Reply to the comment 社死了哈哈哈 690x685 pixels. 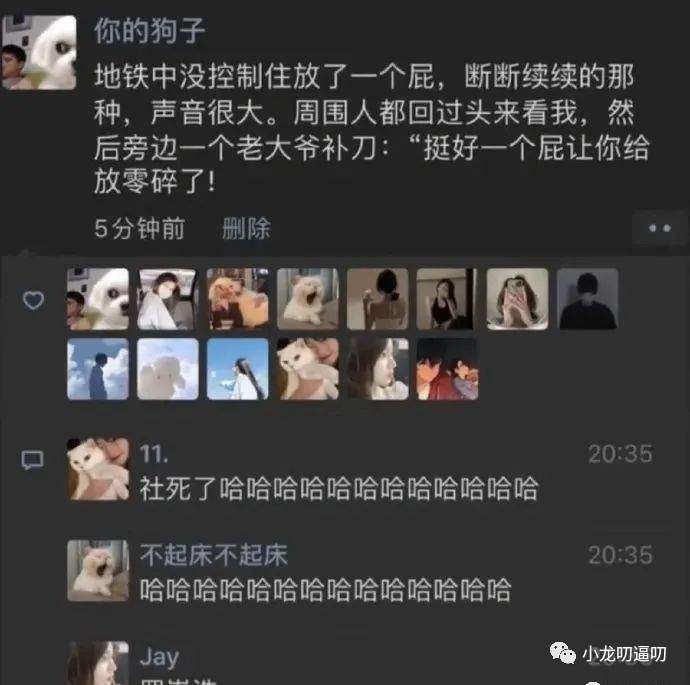click(x=339, y=488)
